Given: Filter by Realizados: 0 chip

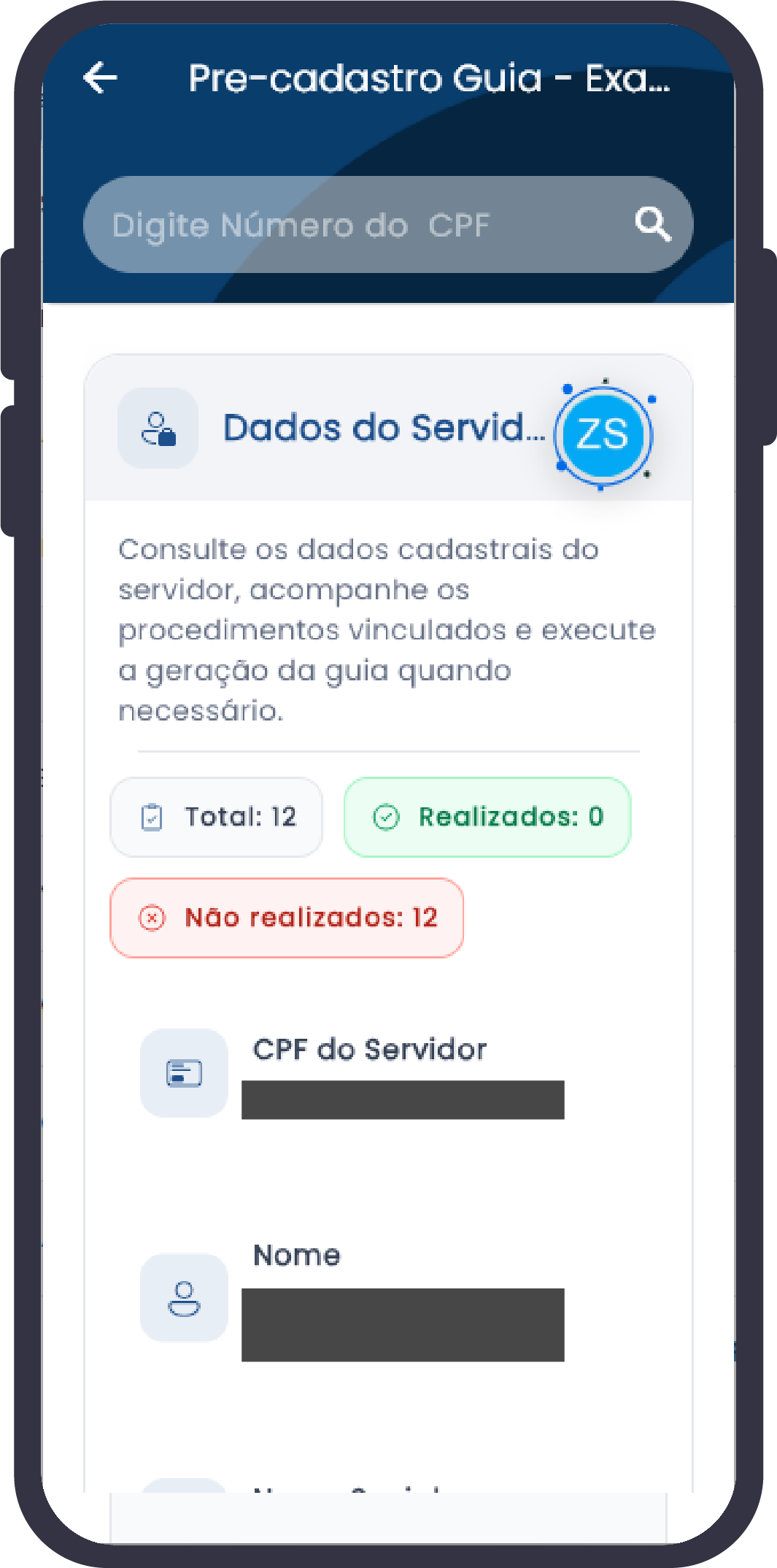Looking at the screenshot, I should click(487, 817).
